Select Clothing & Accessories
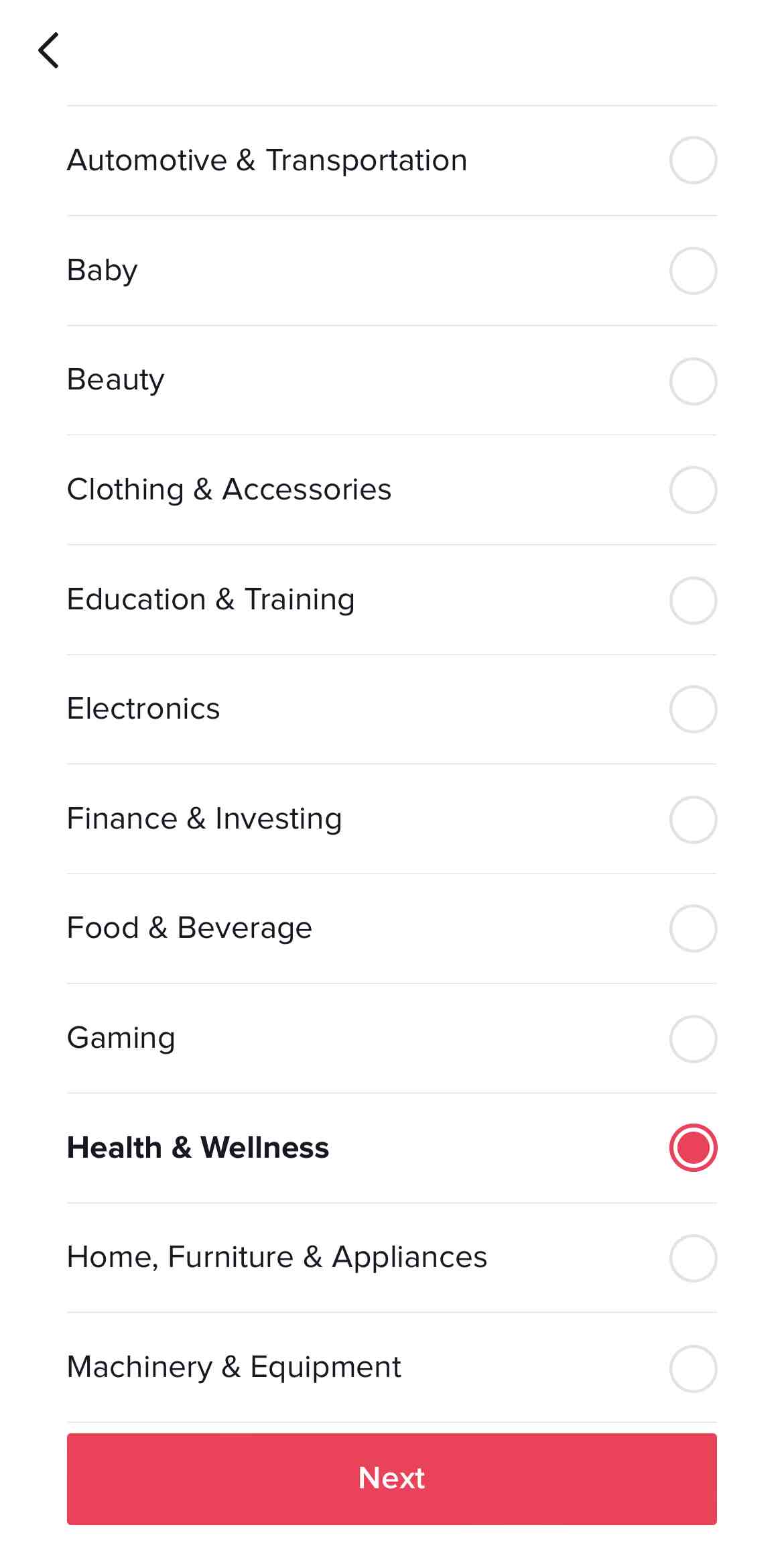Image resolution: width=784 pixels, height=1562 pixels. tap(392, 490)
